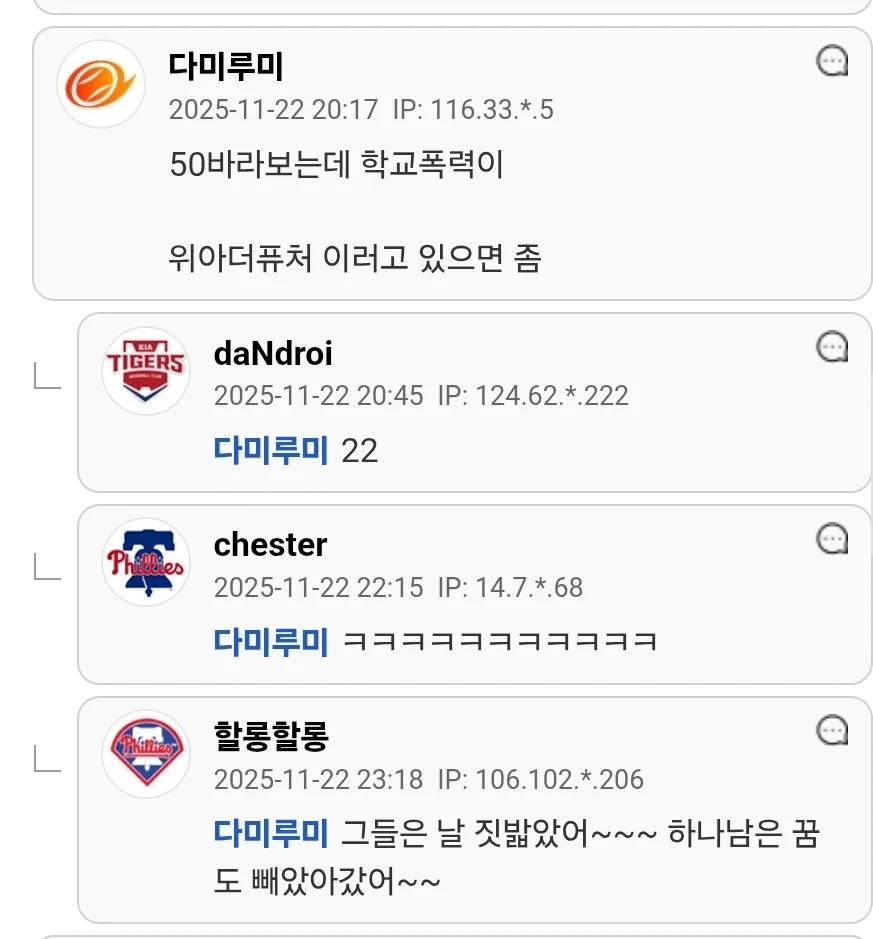The image size is (873, 939).
Task: Click 할롱할롱's Phillies avatar icon
Action: tap(146, 755)
